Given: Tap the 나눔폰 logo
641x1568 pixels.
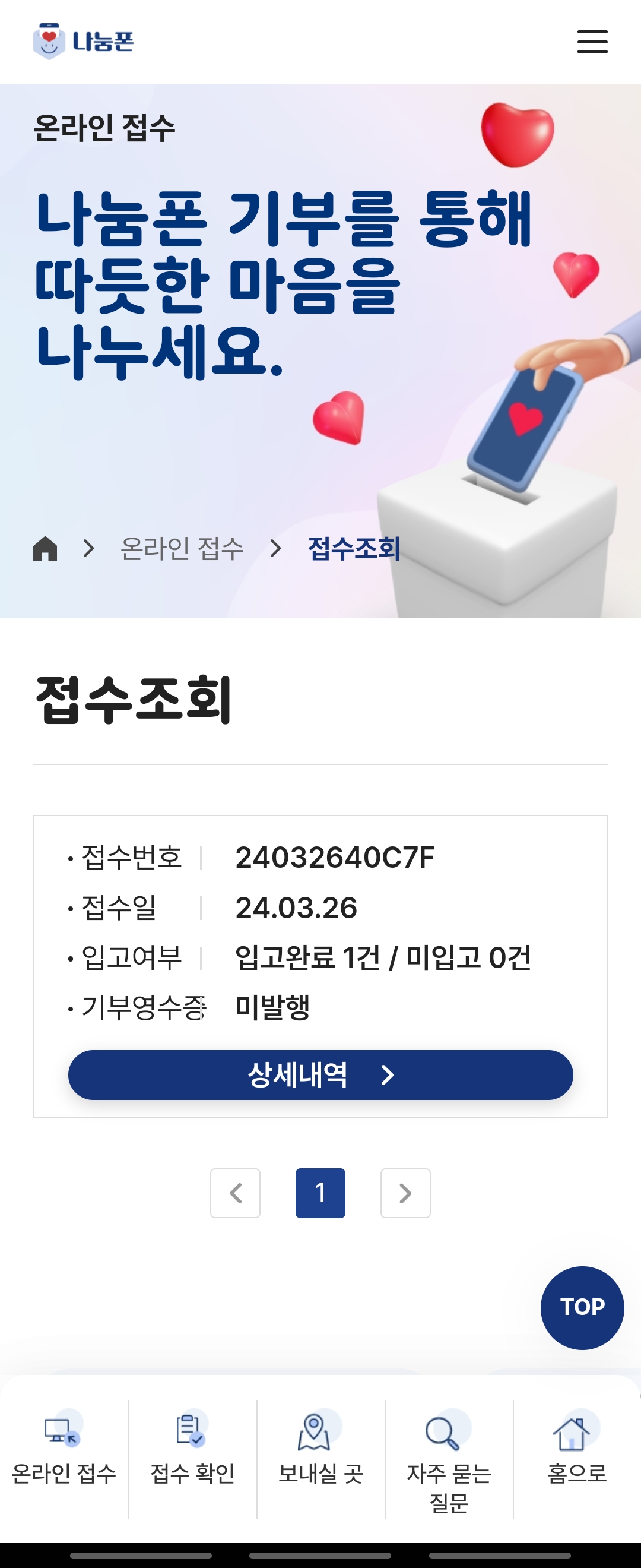Looking at the screenshot, I should pos(83,42).
